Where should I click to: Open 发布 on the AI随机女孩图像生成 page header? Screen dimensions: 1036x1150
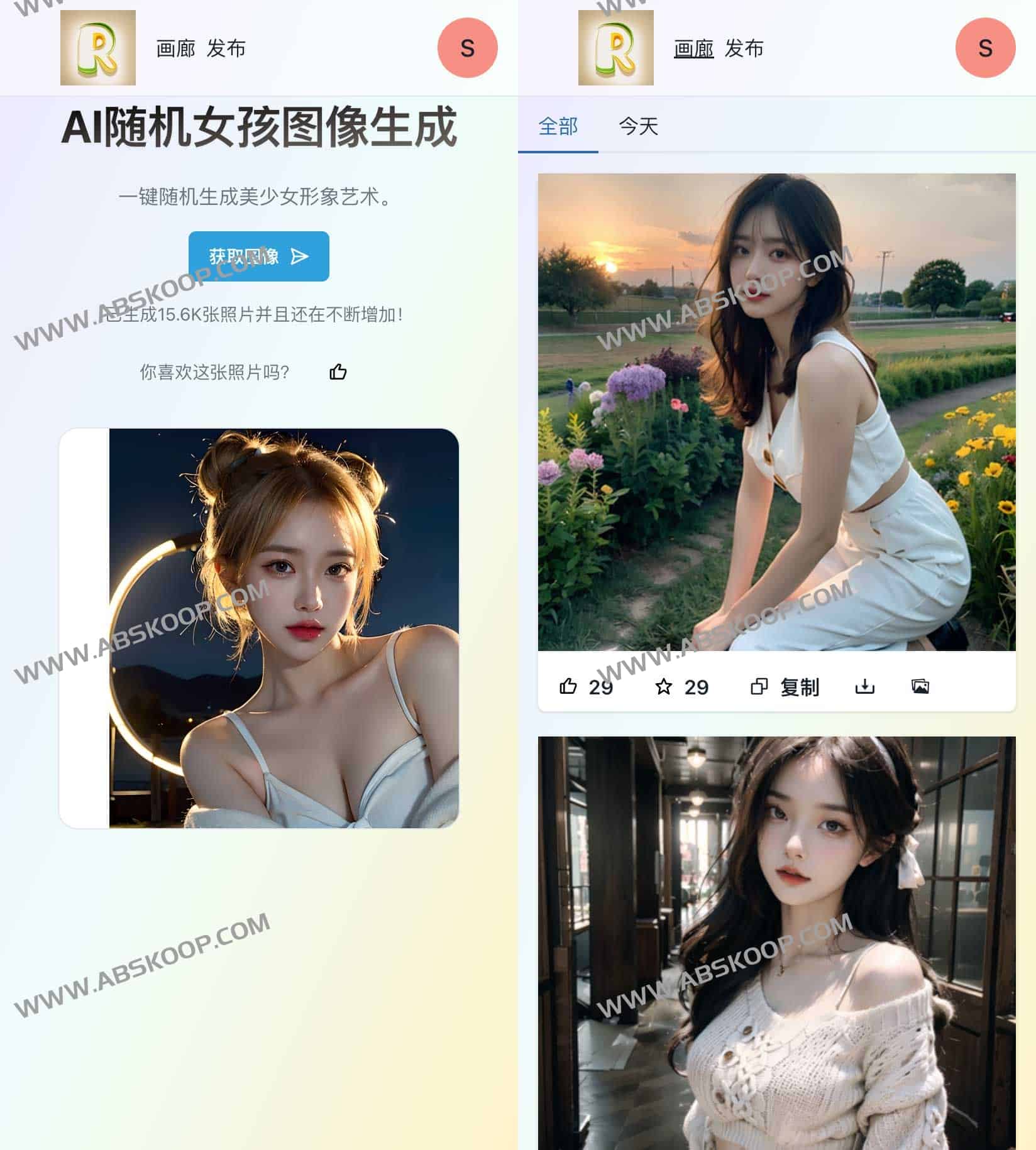[226, 48]
